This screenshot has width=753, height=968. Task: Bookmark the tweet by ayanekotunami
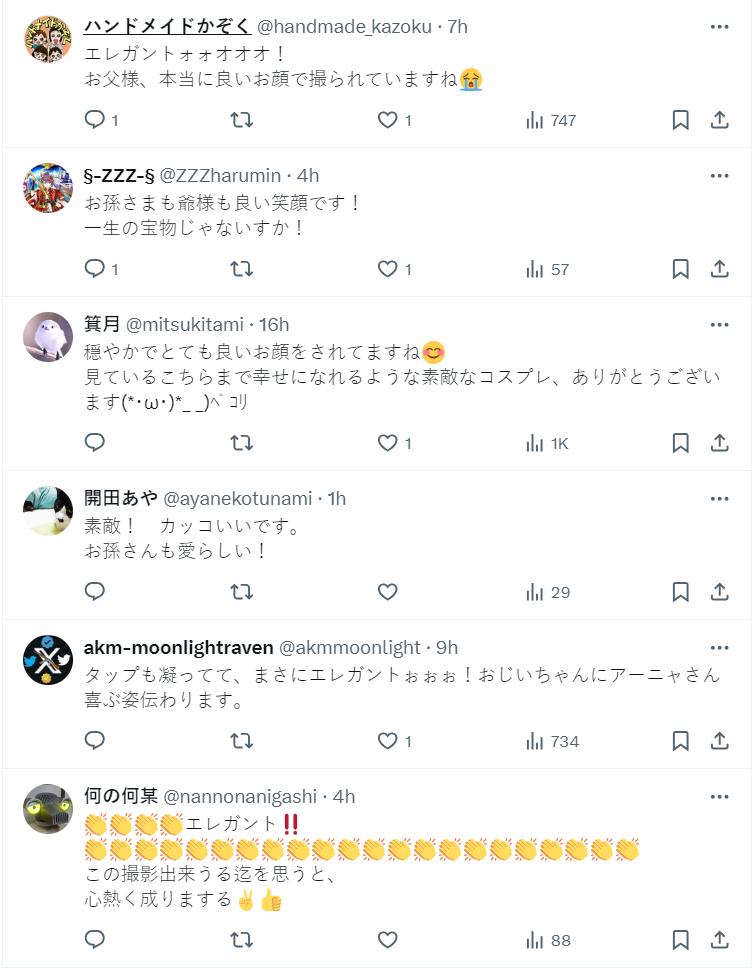click(x=680, y=592)
